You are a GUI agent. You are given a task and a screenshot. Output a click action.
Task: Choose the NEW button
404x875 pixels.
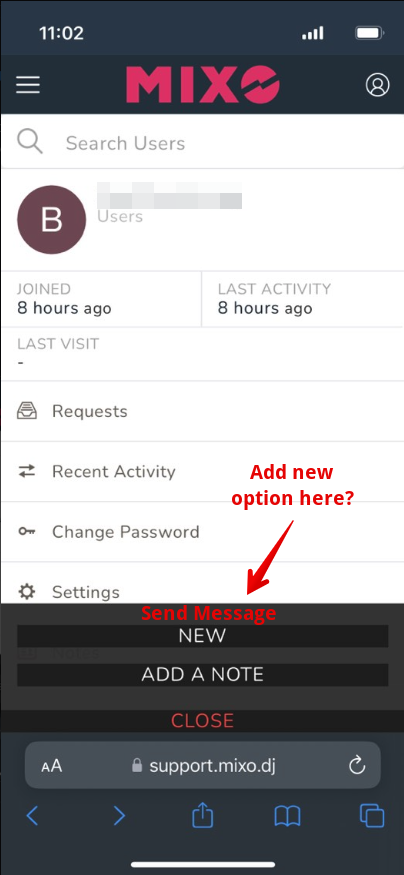(x=203, y=636)
